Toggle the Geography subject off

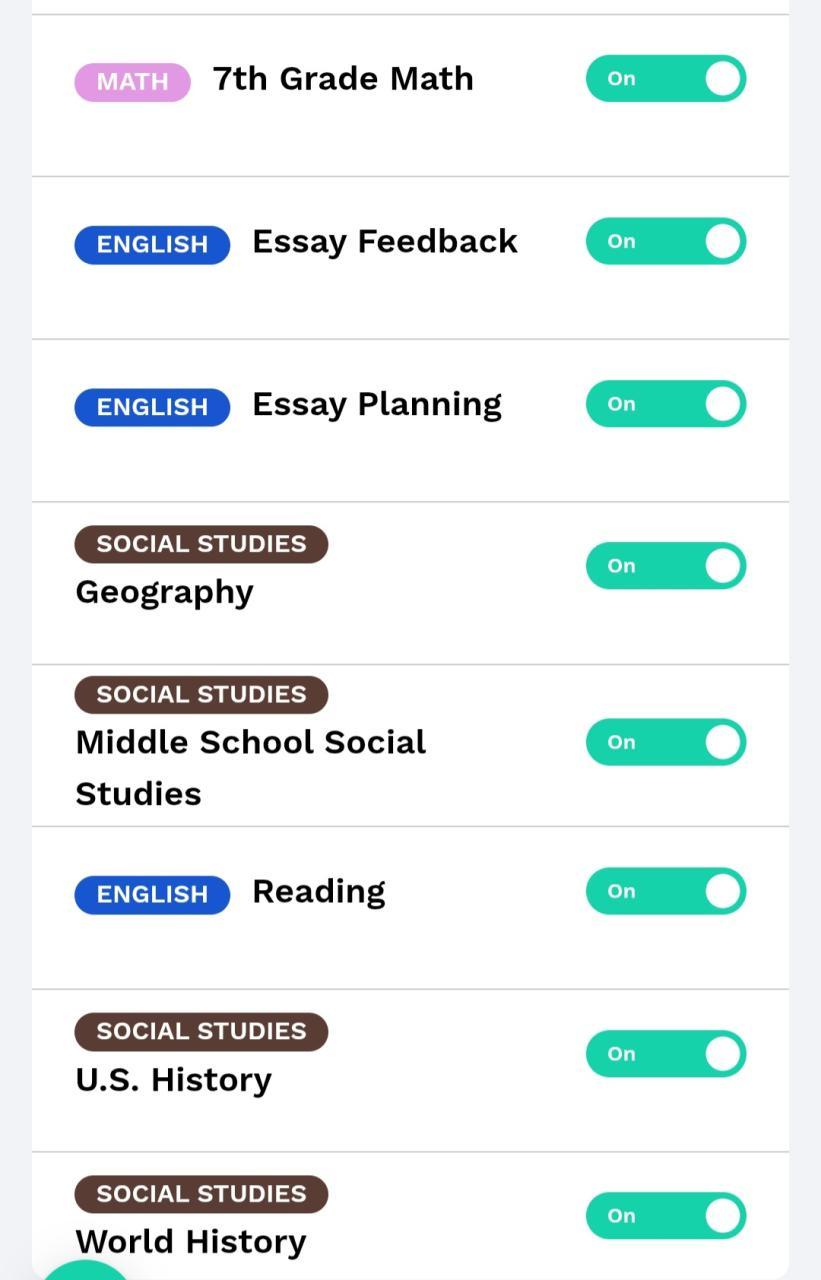(x=666, y=566)
